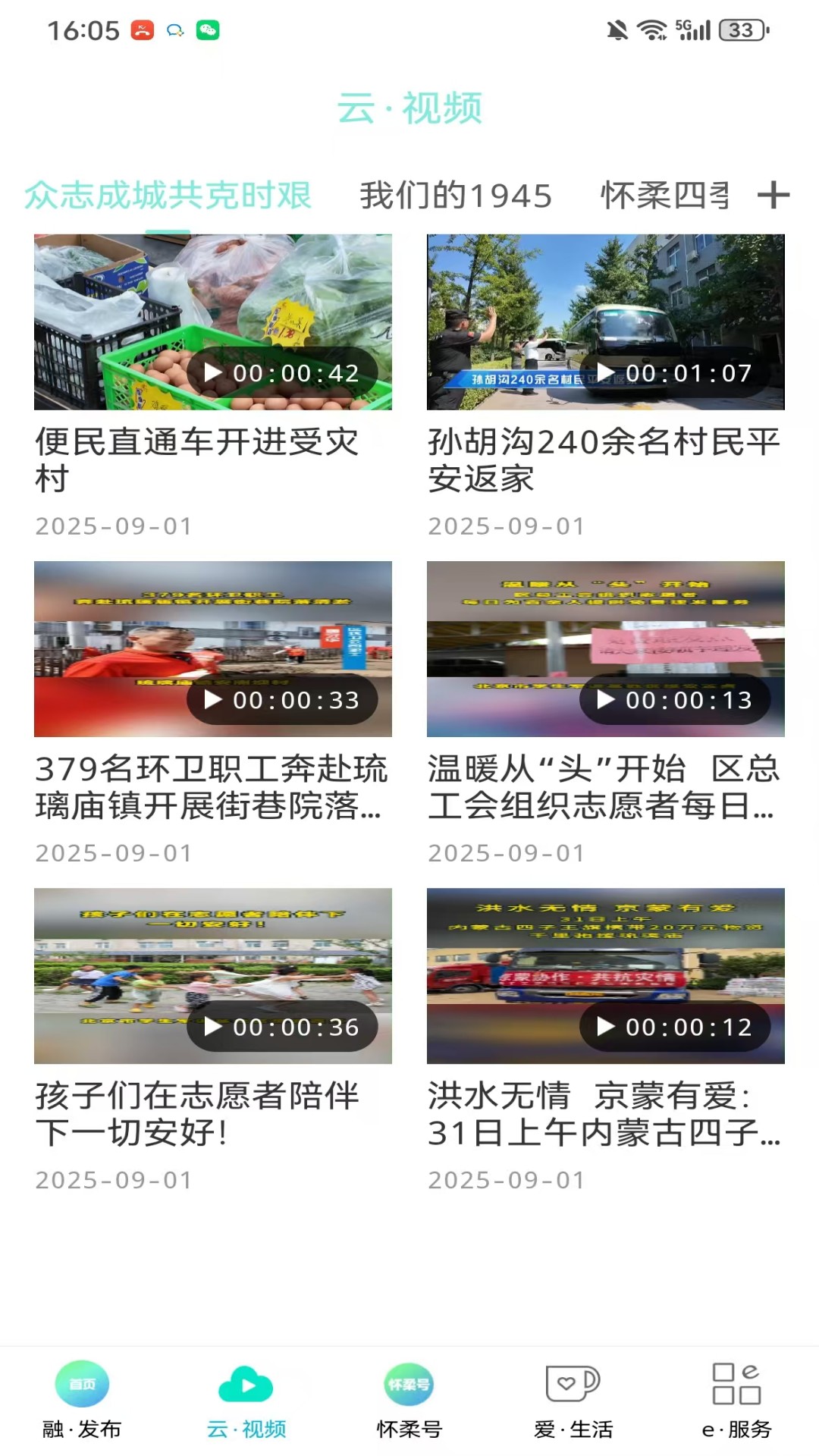Select the 众志成城共克时艰 tab

(168, 196)
